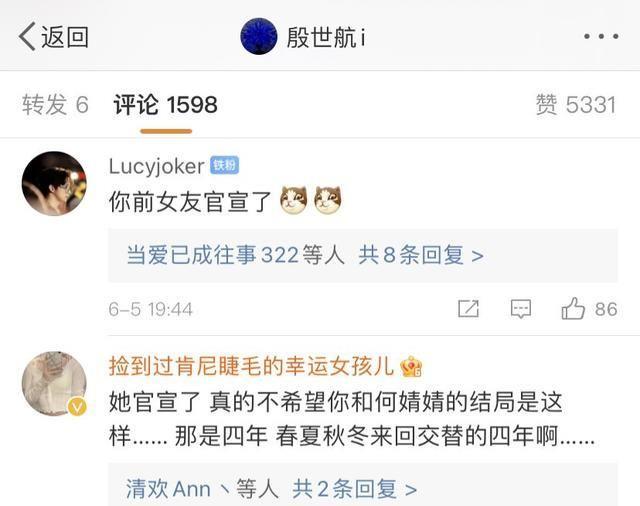
Task: Select the 评论 1598 tab
Action: coord(165,104)
